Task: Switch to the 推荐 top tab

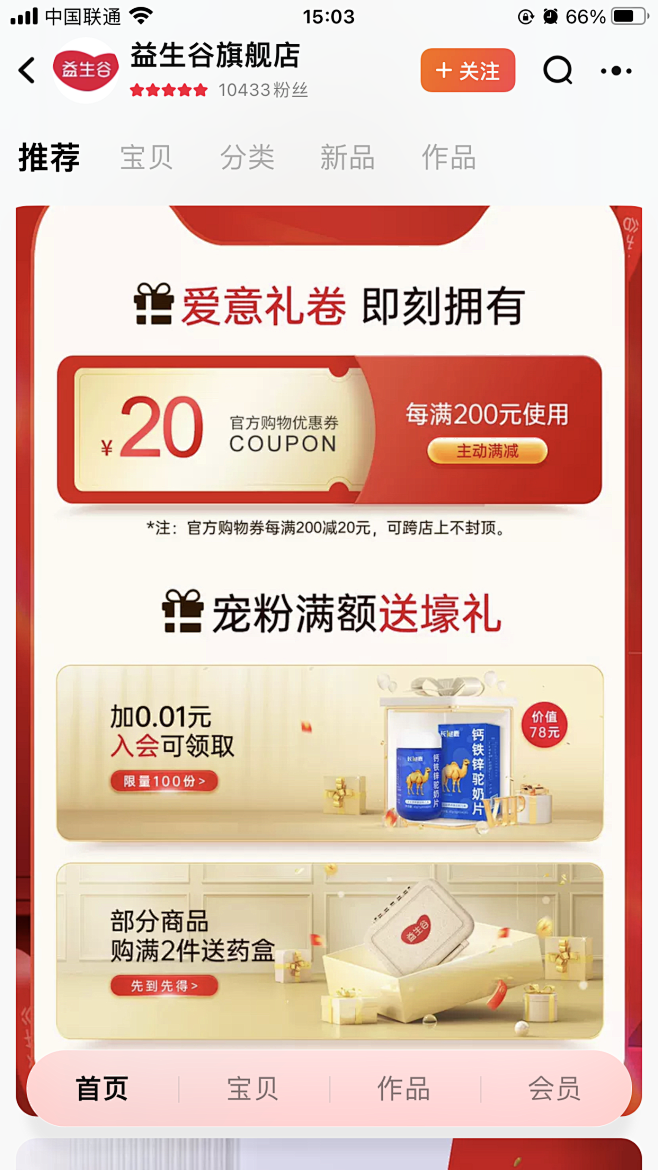Action: (49, 158)
